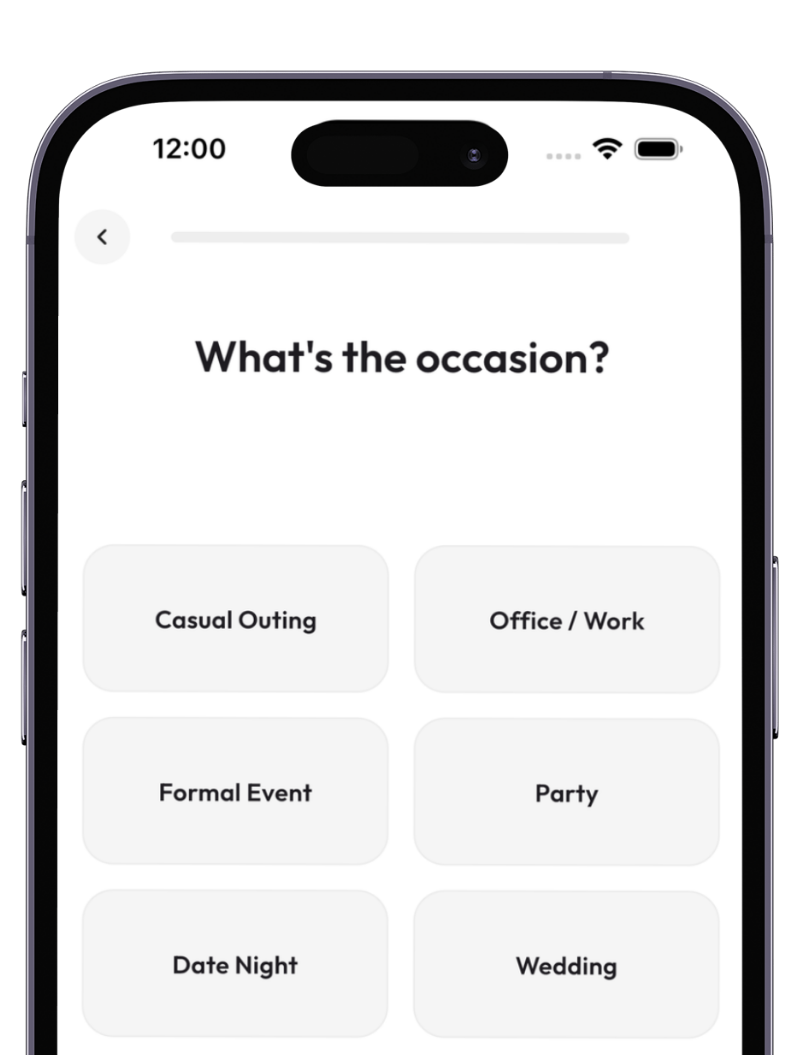Go back using the arrow button
The image size is (800, 1055).
point(102,237)
